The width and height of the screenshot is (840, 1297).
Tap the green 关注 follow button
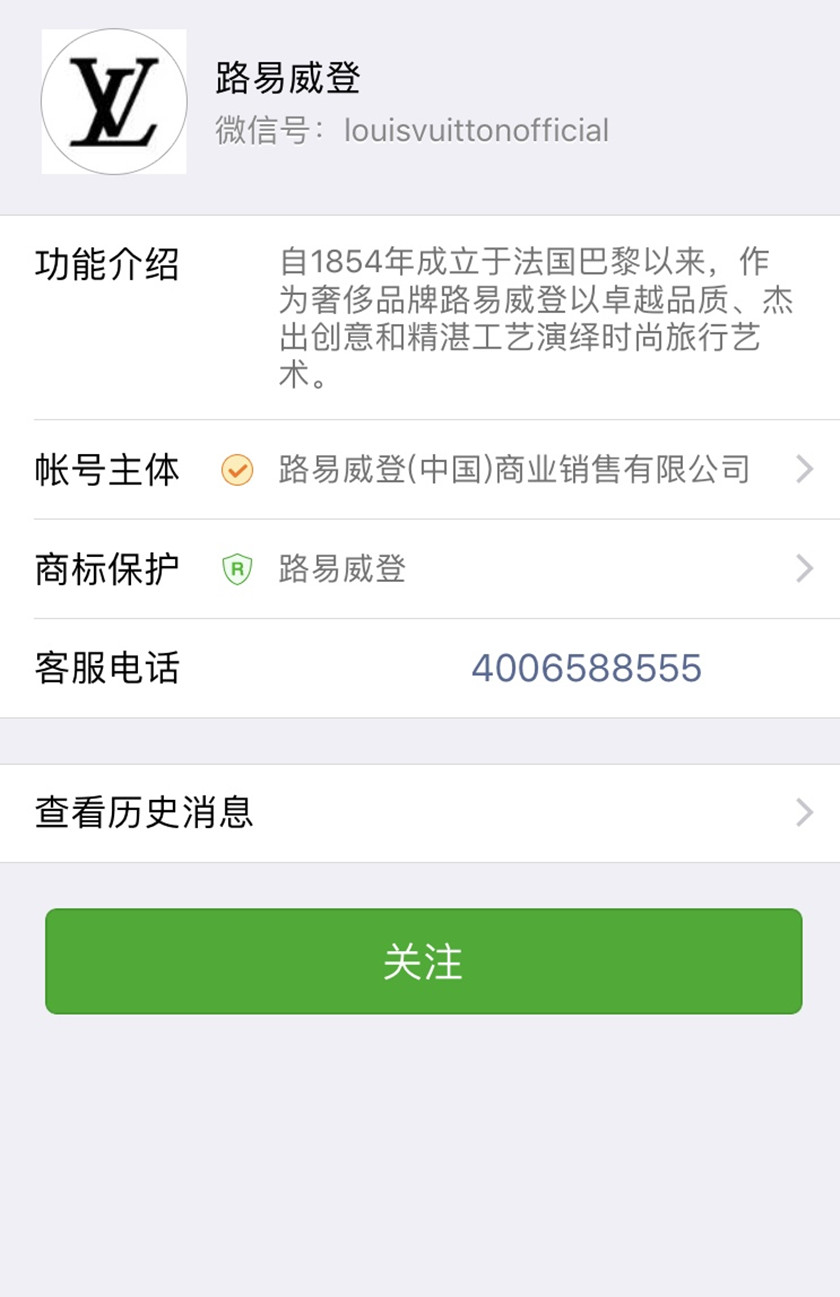click(x=423, y=961)
